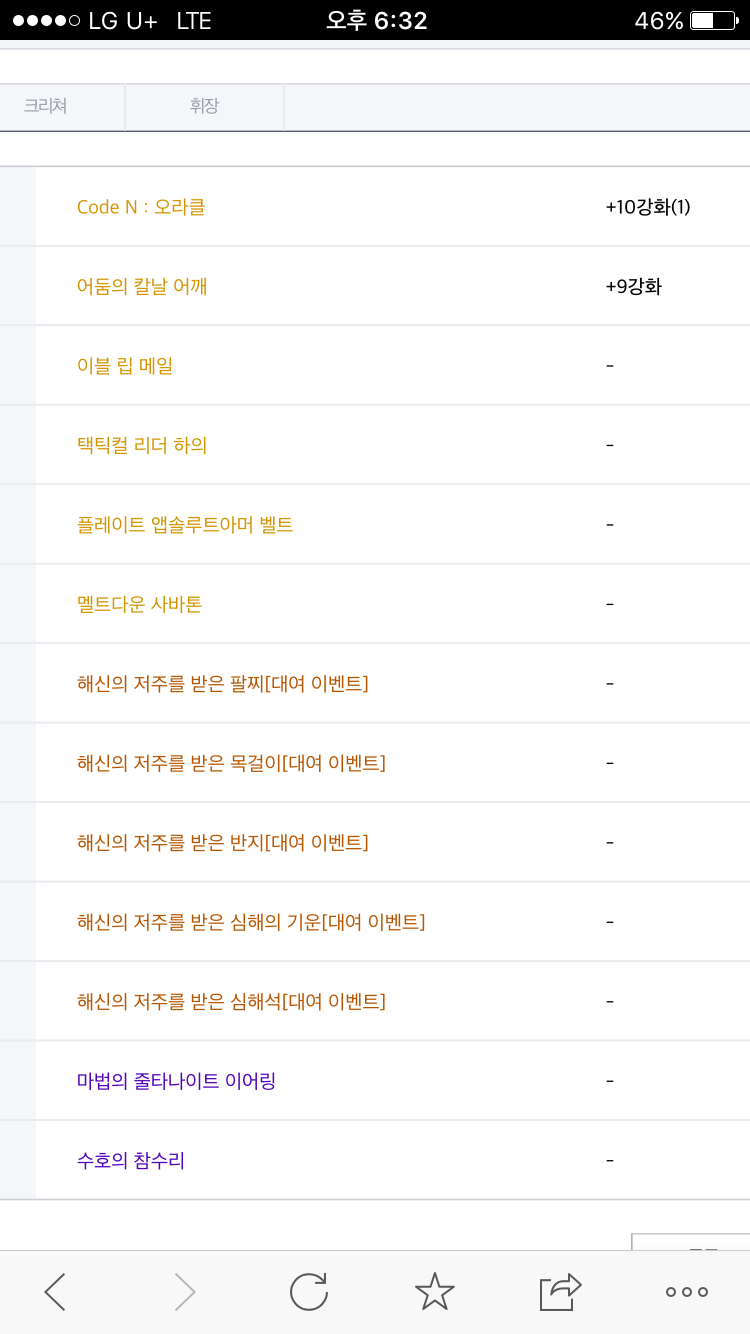Open 플레이트 앱솔루트아머 벨트 link
The width and height of the screenshot is (750, 1334).
[x=185, y=525]
